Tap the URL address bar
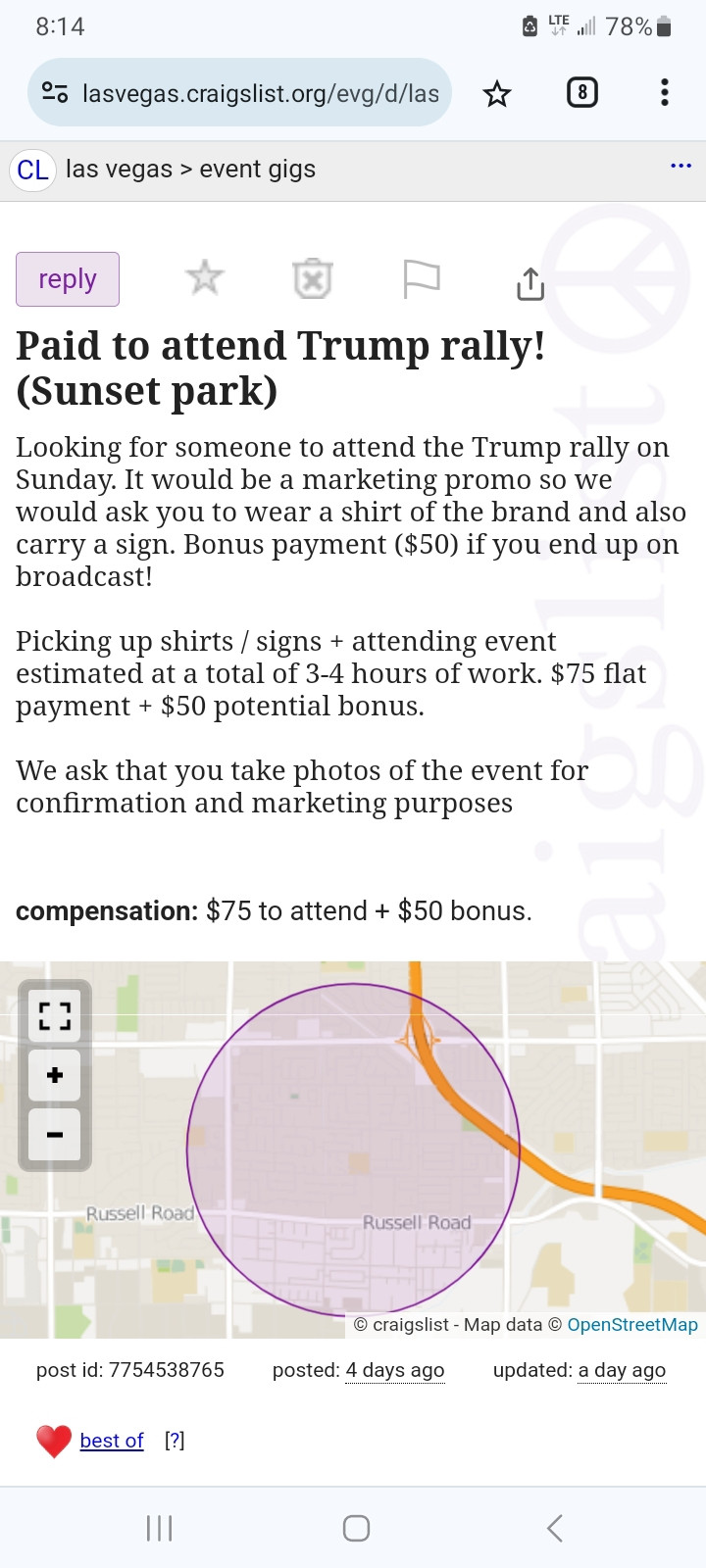Image resolution: width=706 pixels, height=1568 pixels. pos(239,93)
